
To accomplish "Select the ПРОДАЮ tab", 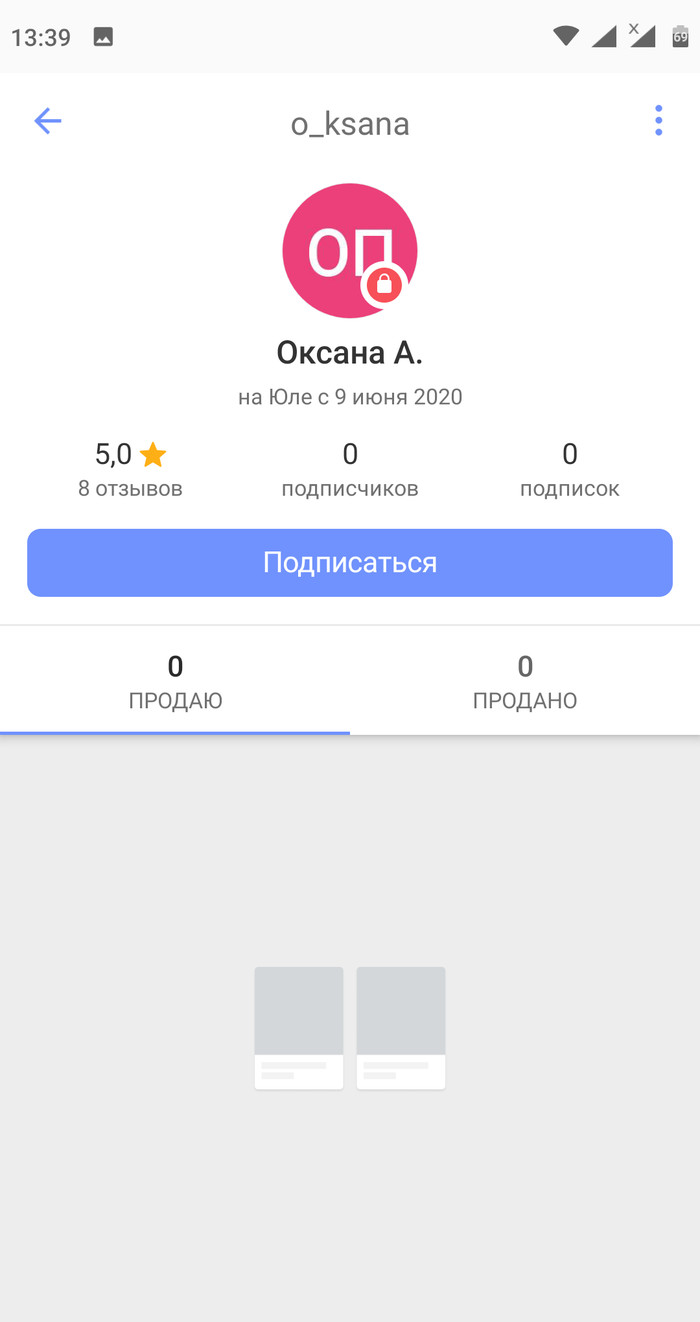I will click(175, 682).
